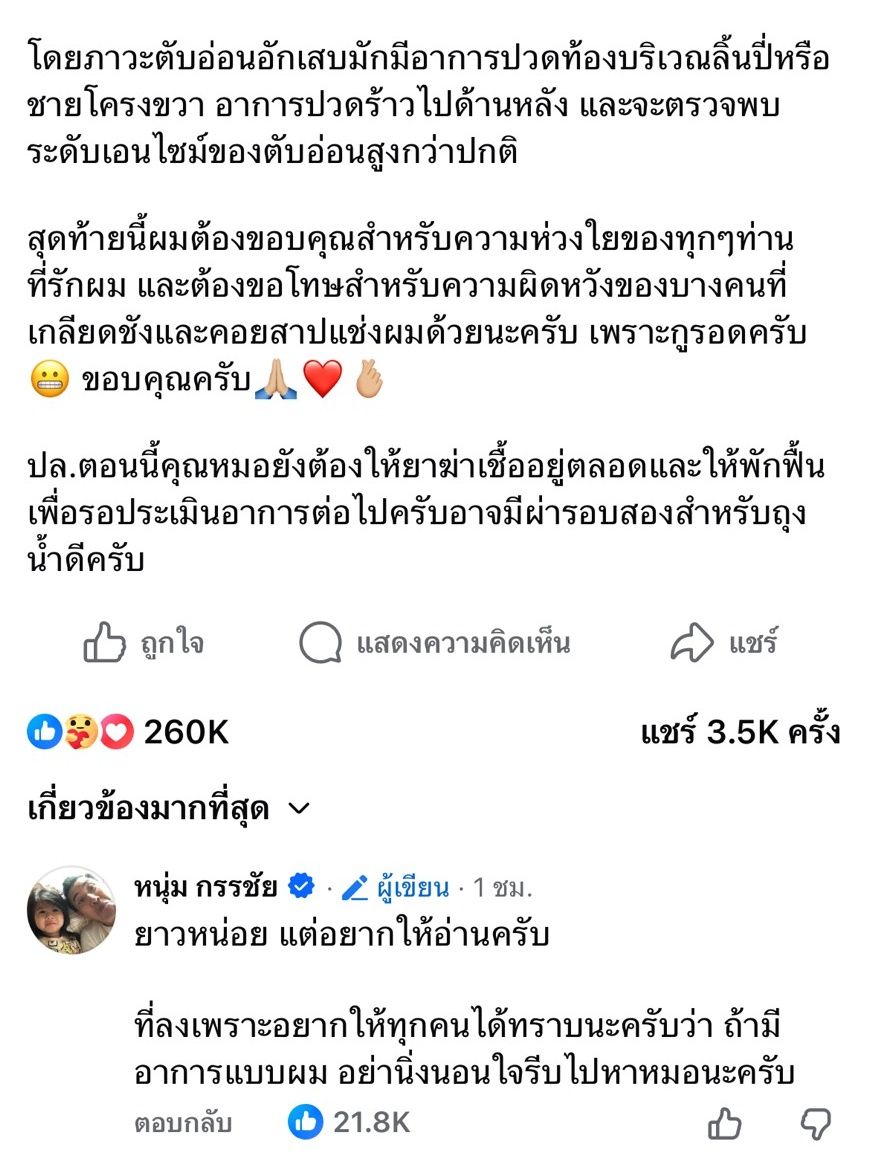The height and width of the screenshot is (1173, 870).
Task: Share the post using แชร์ button
Action: [x=723, y=643]
